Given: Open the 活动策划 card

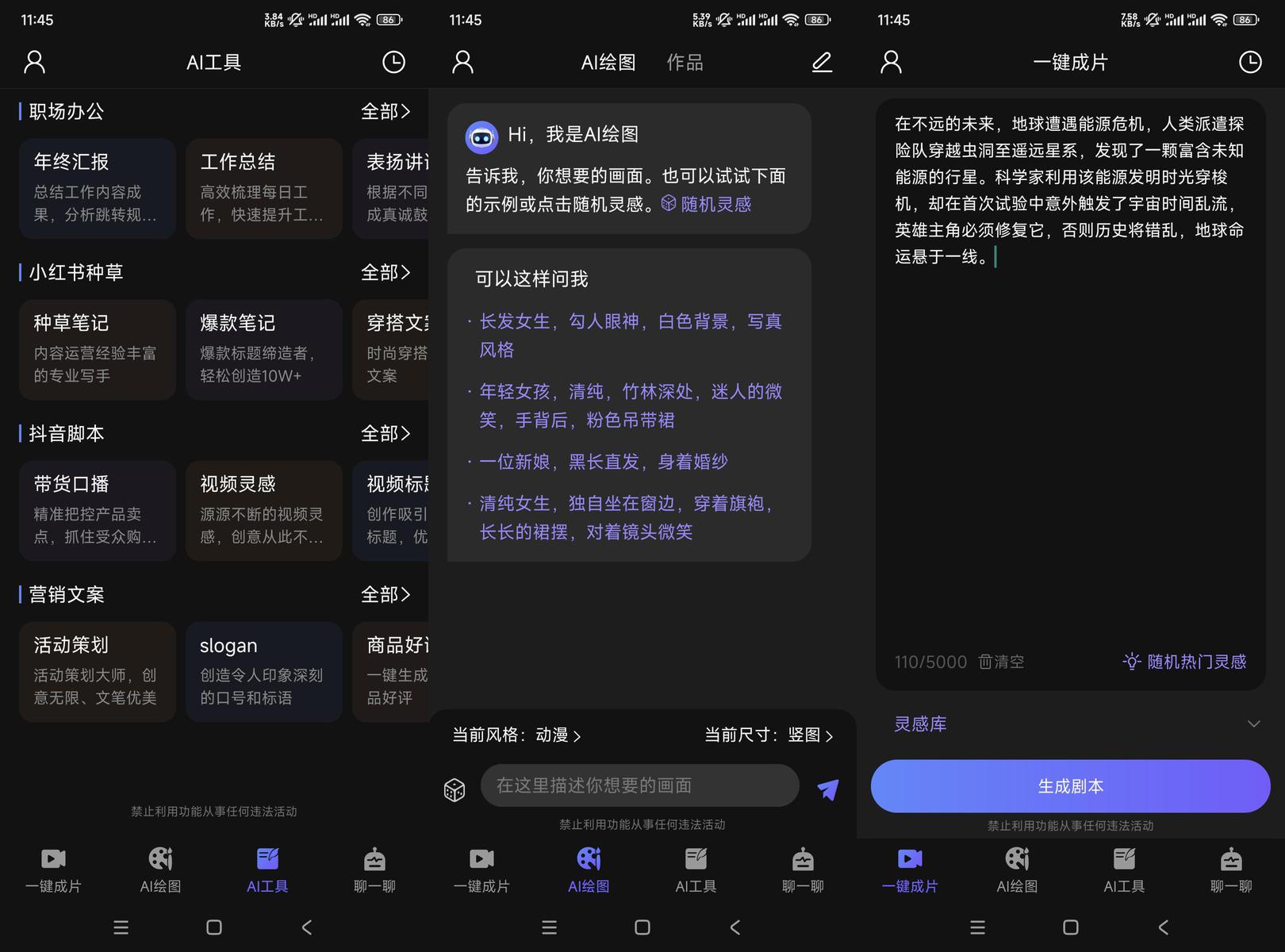Looking at the screenshot, I should click(97, 671).
